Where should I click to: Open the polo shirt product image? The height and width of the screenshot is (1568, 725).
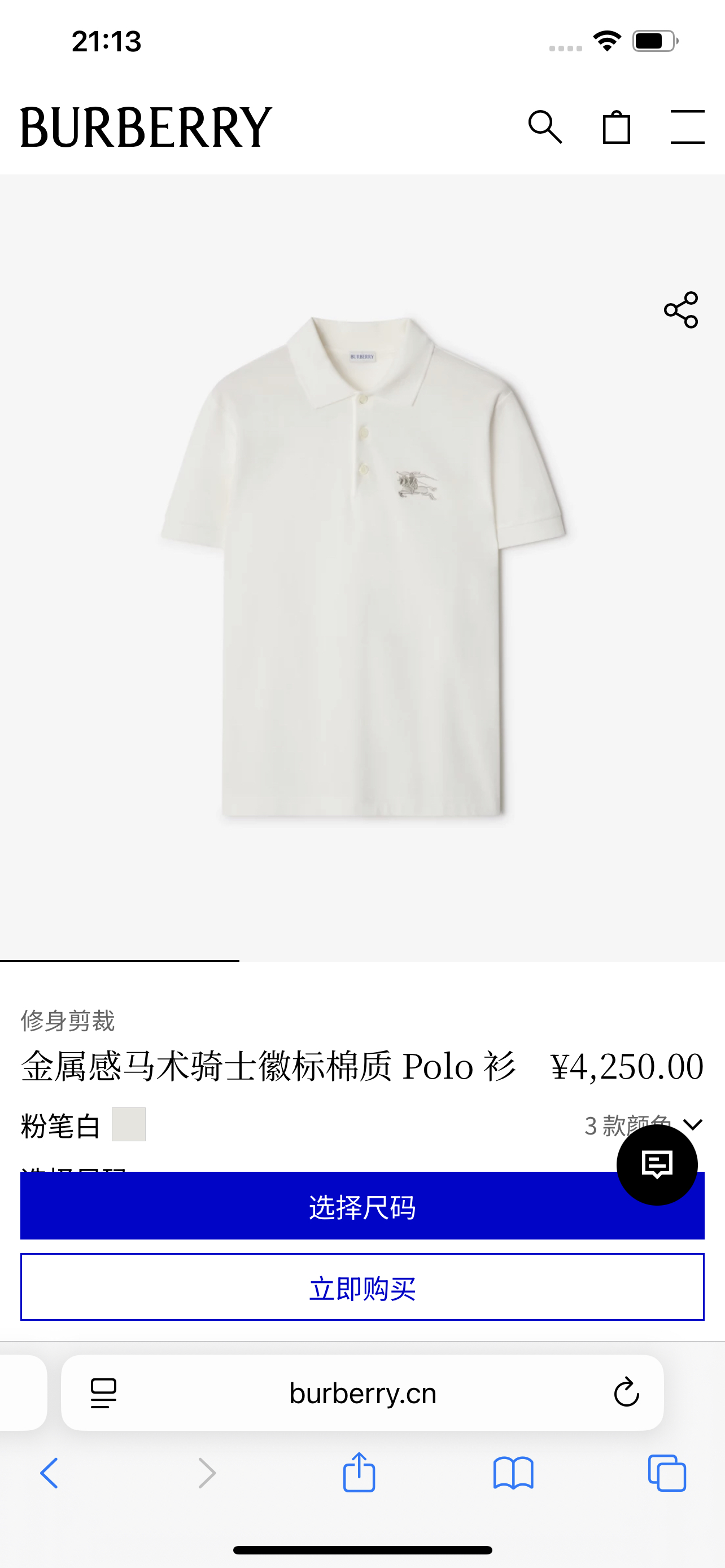click(x=363, y=566)
